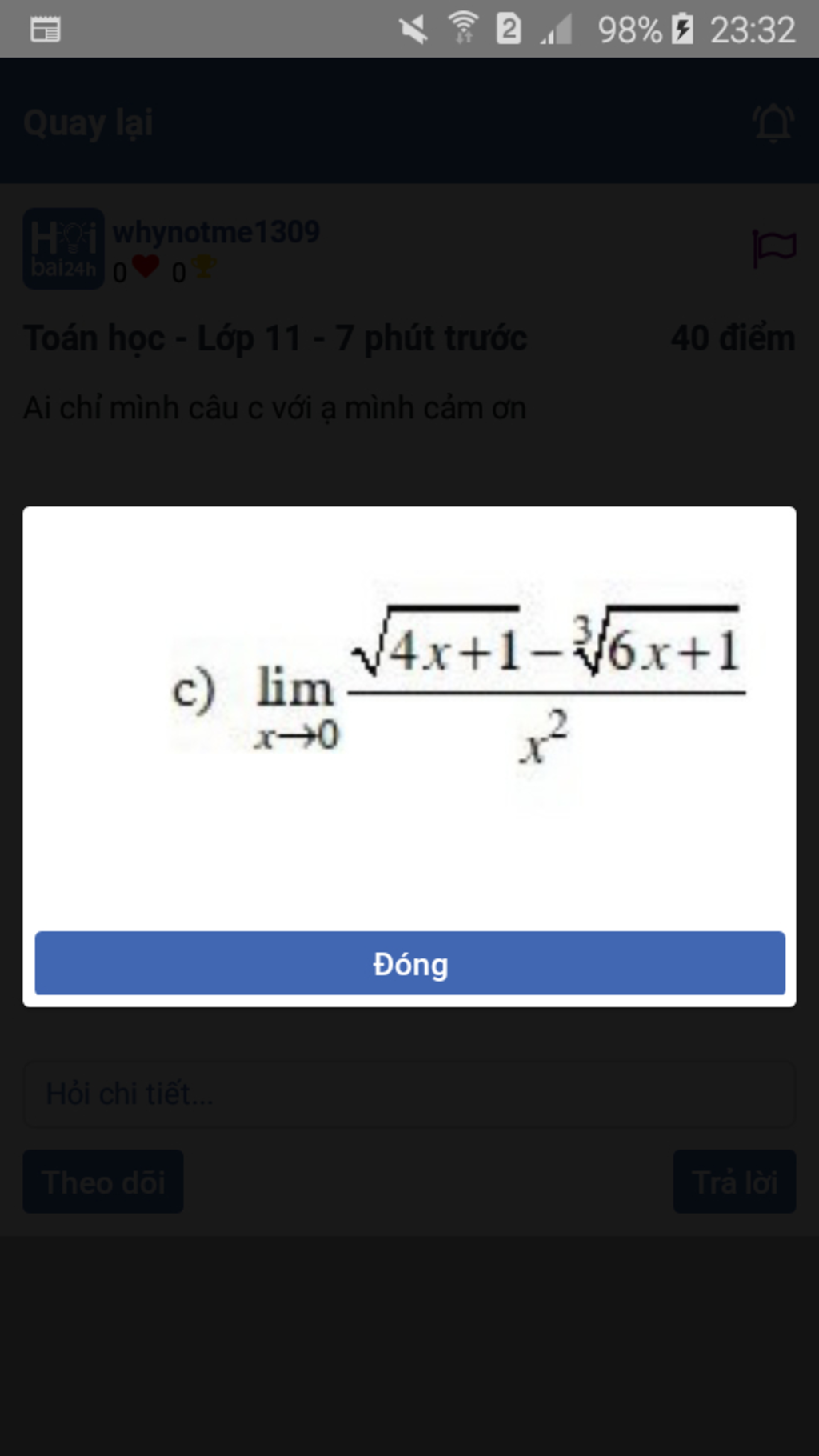Answer the question with Trả lời
The height and width of the screenshot is (1456, 819).
click(x=734, y=1182)
